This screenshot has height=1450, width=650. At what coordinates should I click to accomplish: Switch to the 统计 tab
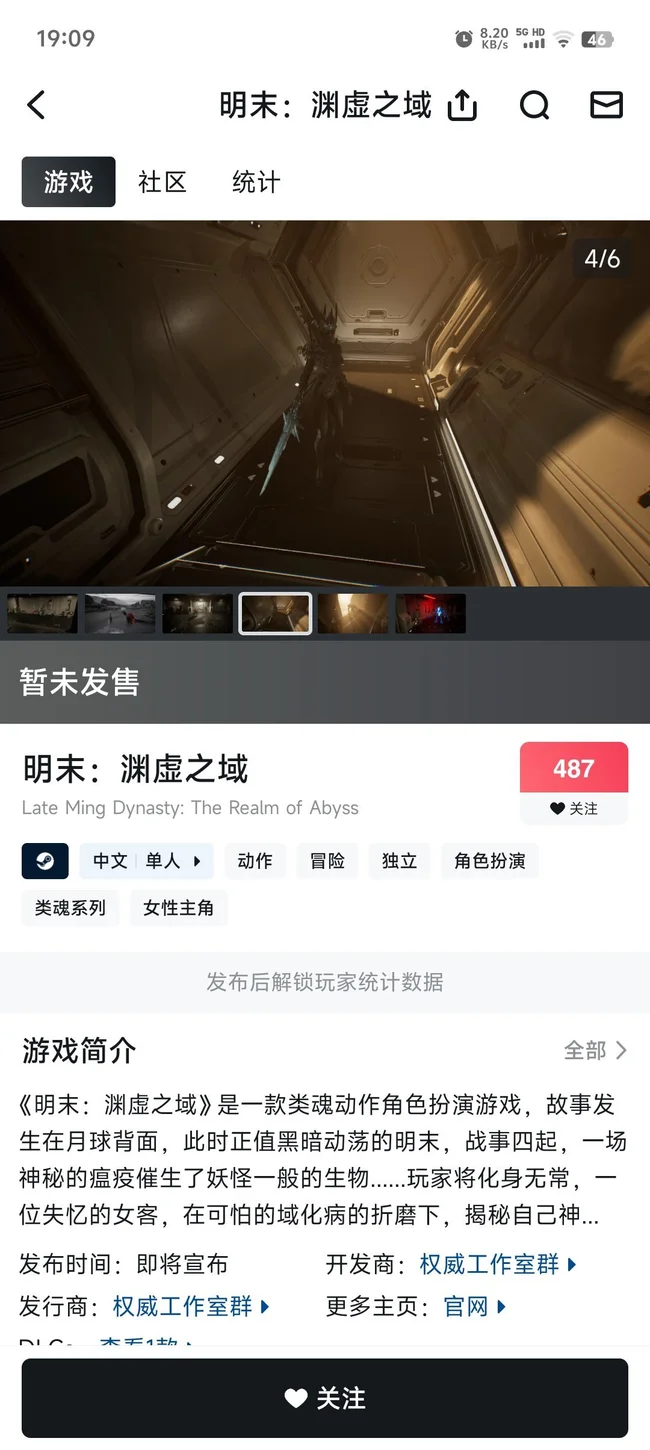pyautogui.click(x=256, y=182)
